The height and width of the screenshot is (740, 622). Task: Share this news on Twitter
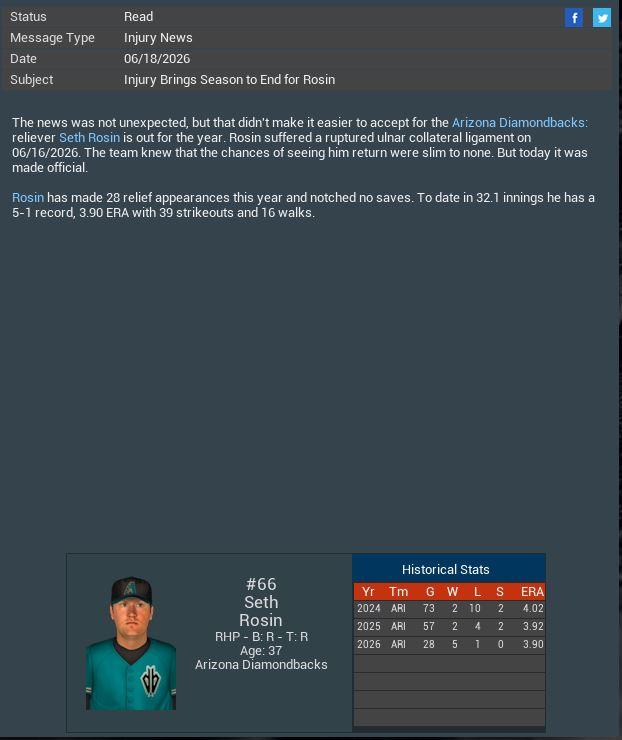602,18
